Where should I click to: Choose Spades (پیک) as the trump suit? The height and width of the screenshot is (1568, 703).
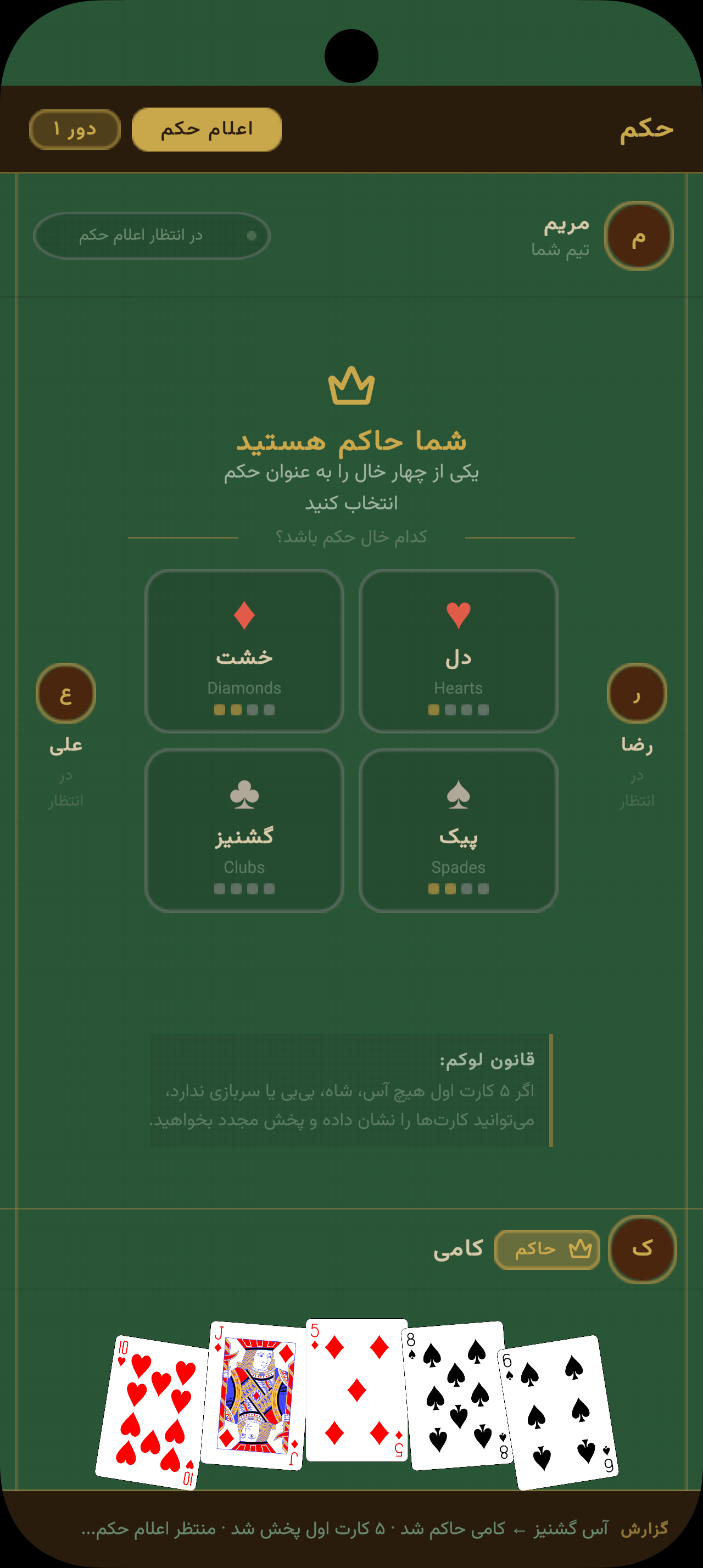pos(458,830)
